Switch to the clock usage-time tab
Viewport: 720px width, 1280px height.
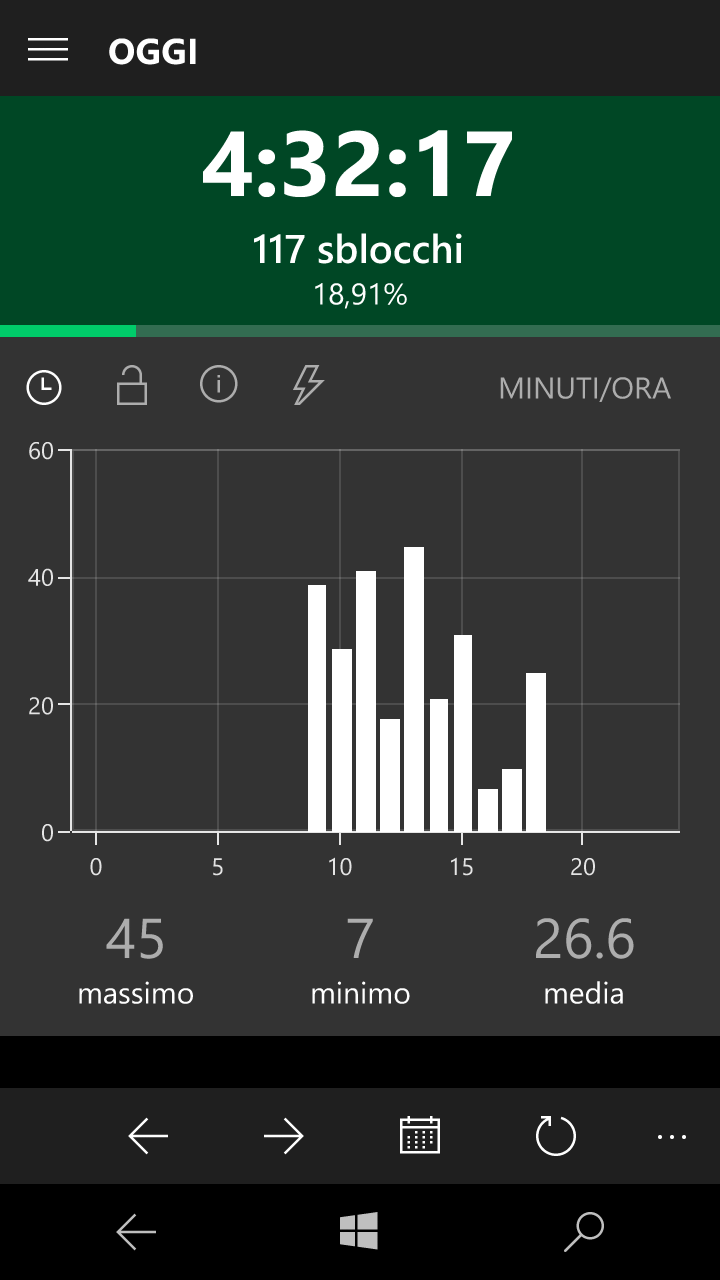[x=44, y=387]
